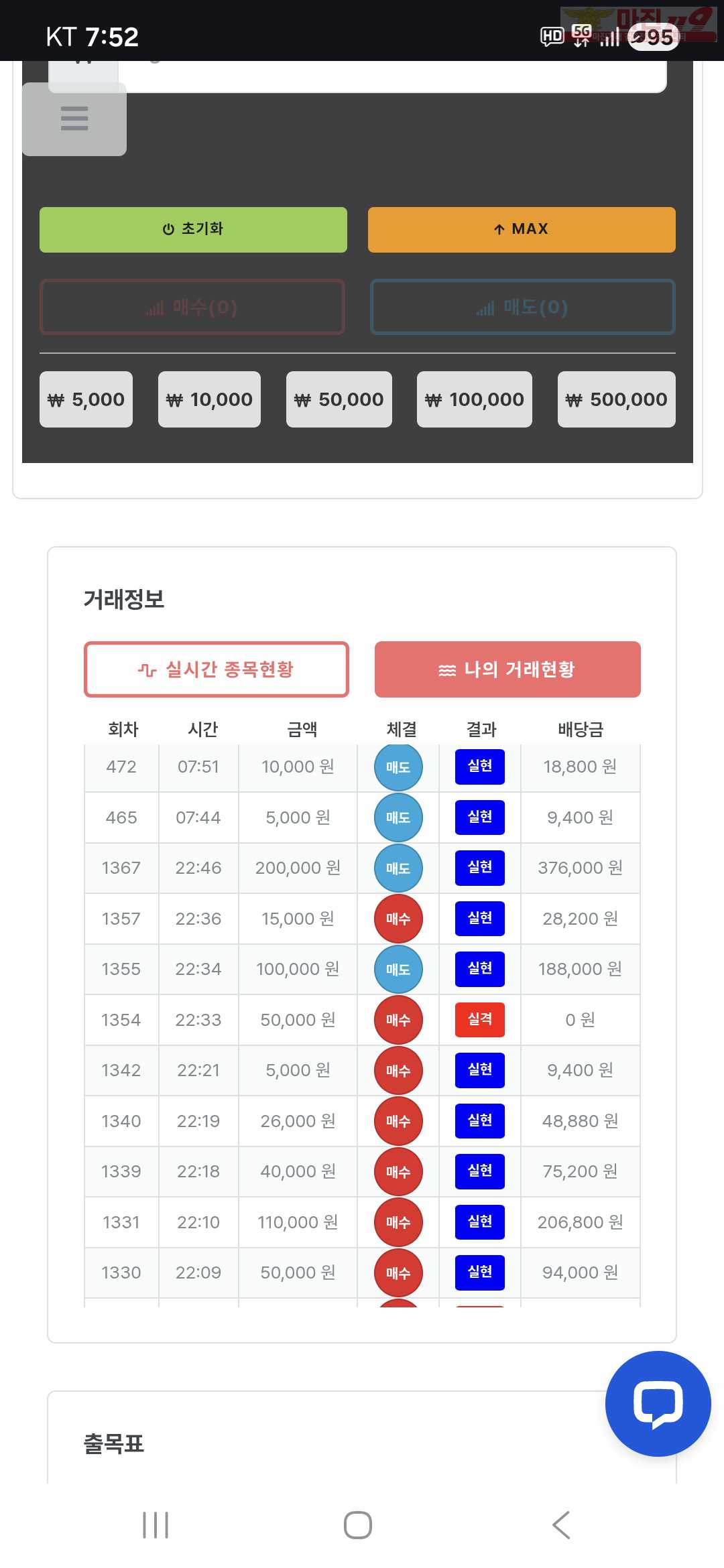The width and height of the screenshot is (724, 1568).
Task: Open the recent apps view
Action: point(156,1525)
